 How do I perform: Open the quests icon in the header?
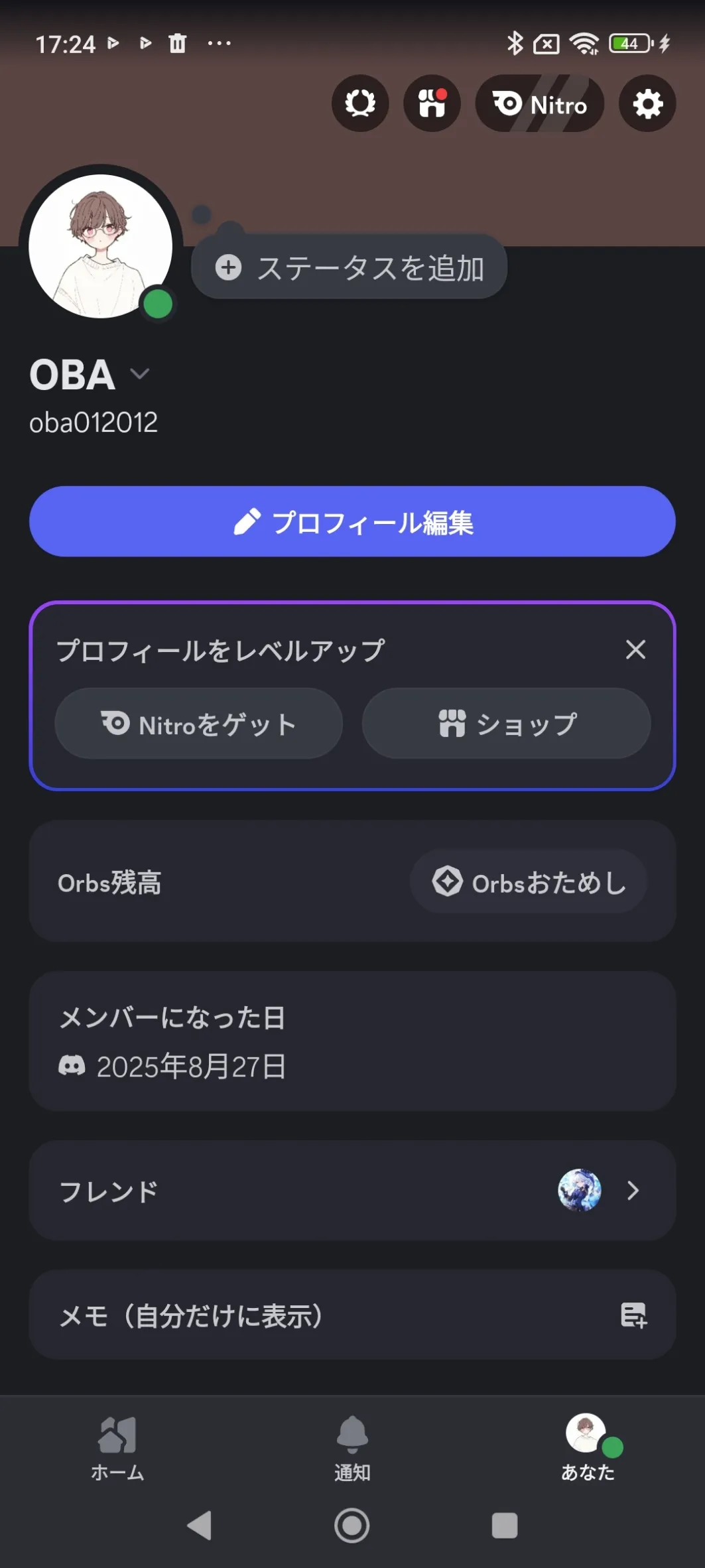click(x=360, y=103)
